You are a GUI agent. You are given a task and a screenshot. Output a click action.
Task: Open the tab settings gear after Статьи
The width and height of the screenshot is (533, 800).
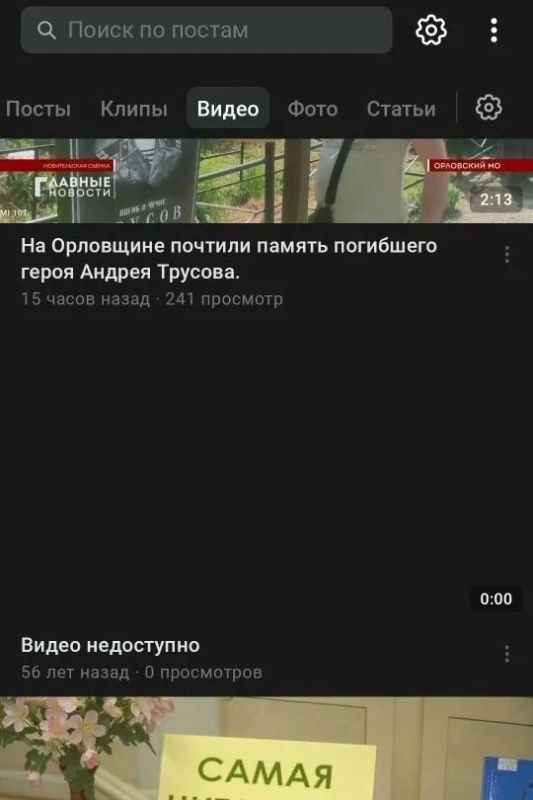489,107
